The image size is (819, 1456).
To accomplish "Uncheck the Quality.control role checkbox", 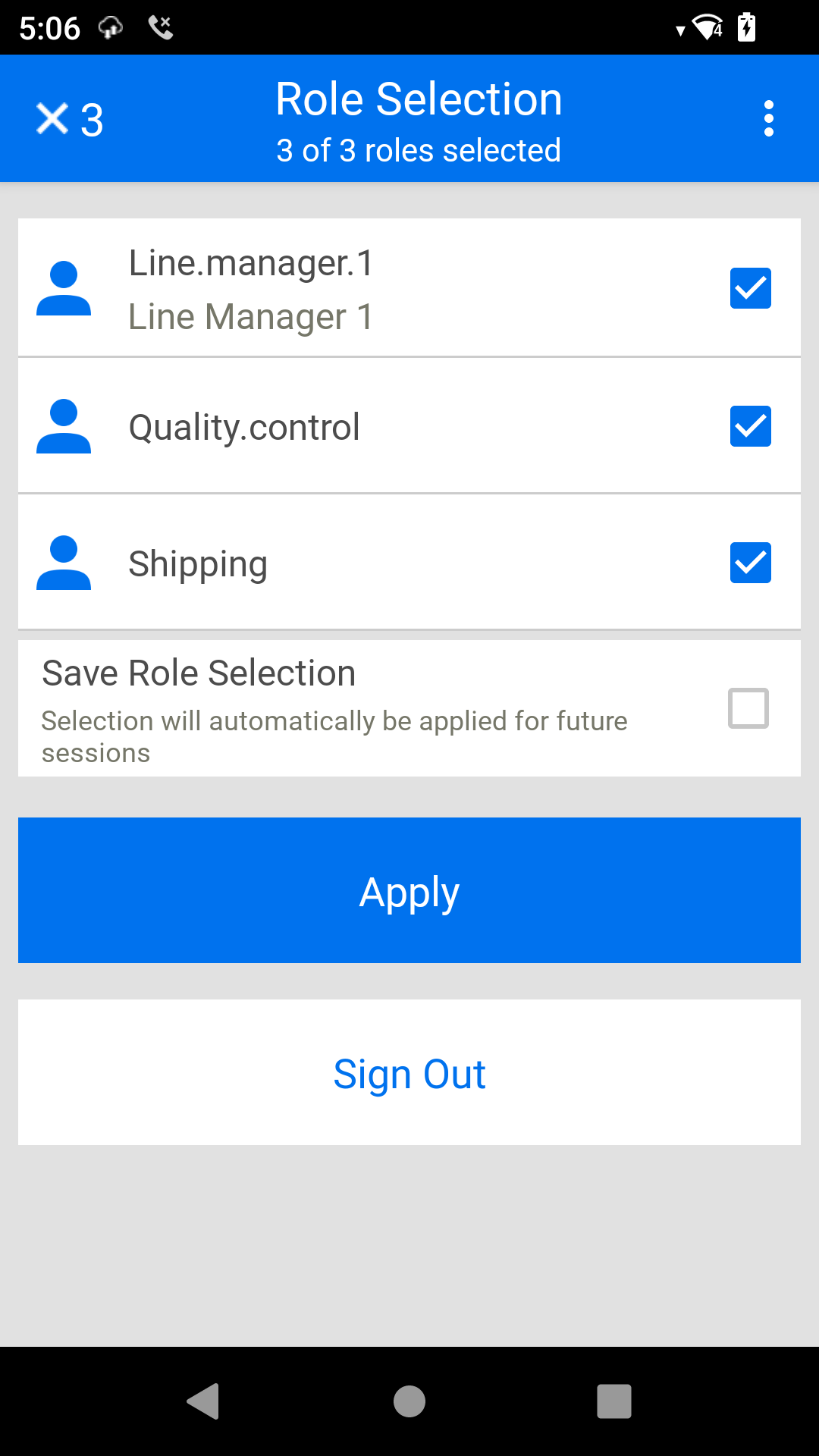I will pos(750,426).
